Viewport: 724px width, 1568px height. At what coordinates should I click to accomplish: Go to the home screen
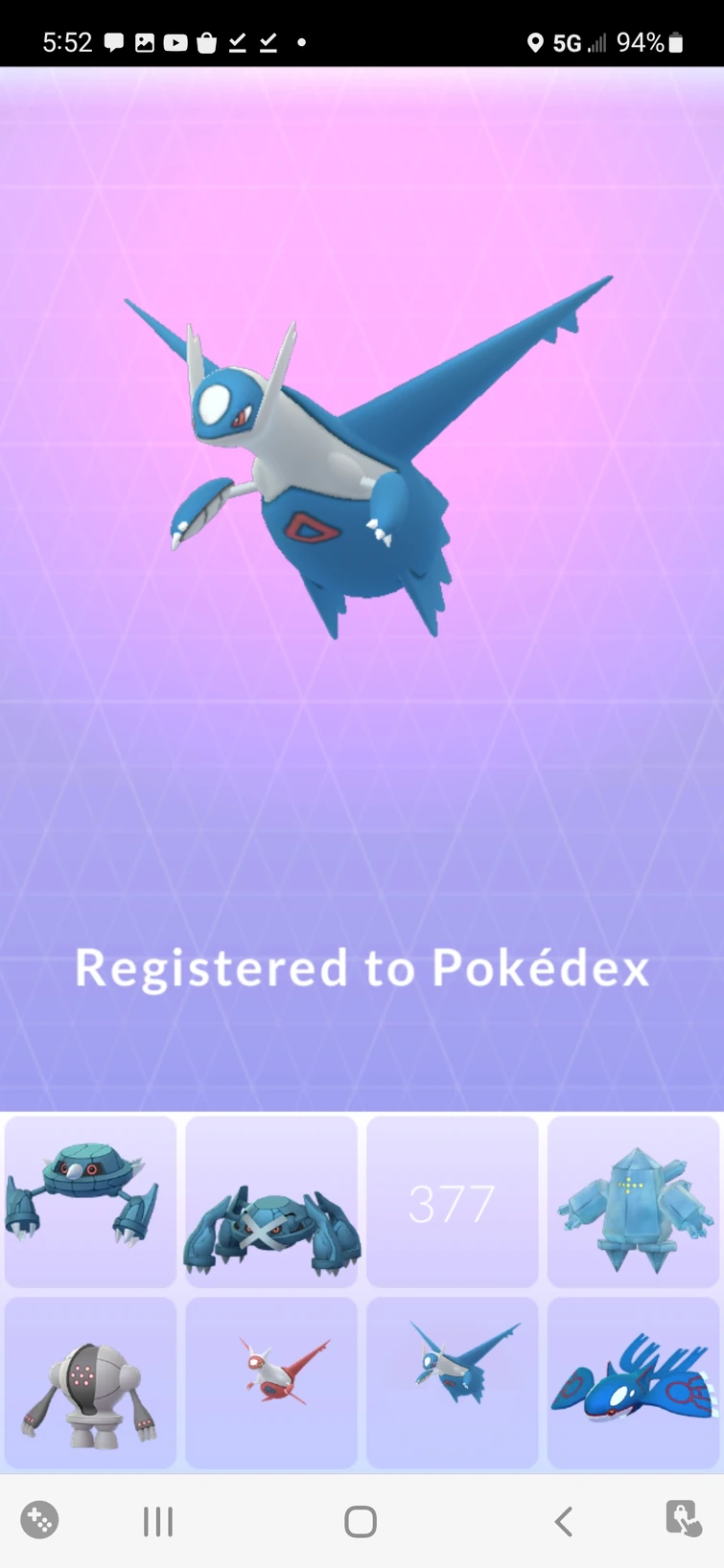pos(361,1521)
